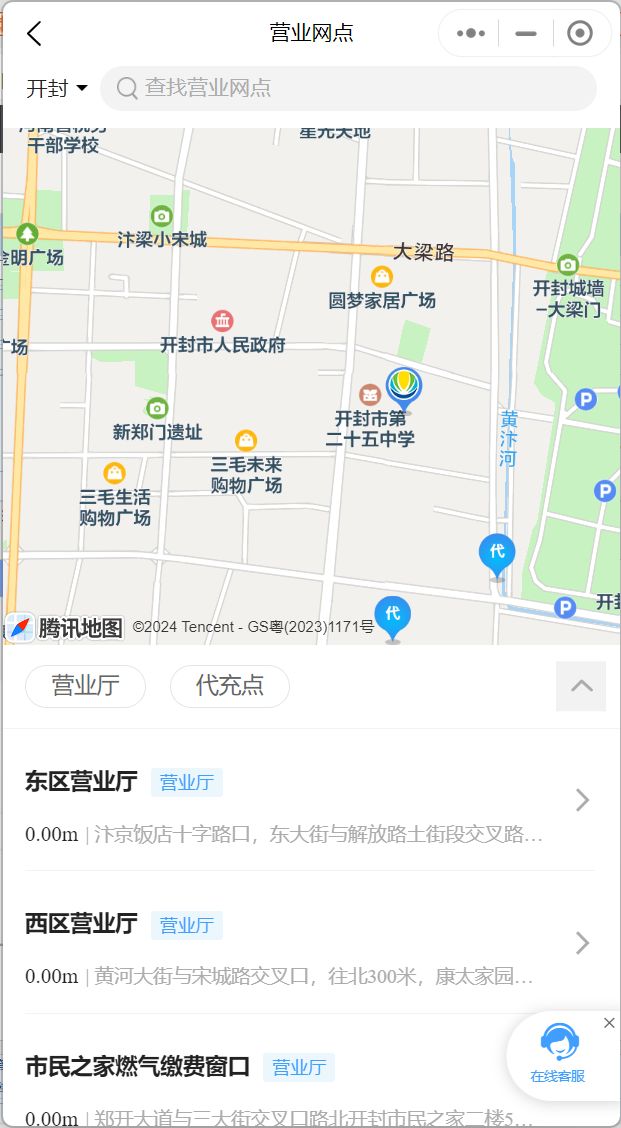Viewport: 621px width, 1128px height.
Task: Filter outlets by 营业厅
Action: pos(86,686)
